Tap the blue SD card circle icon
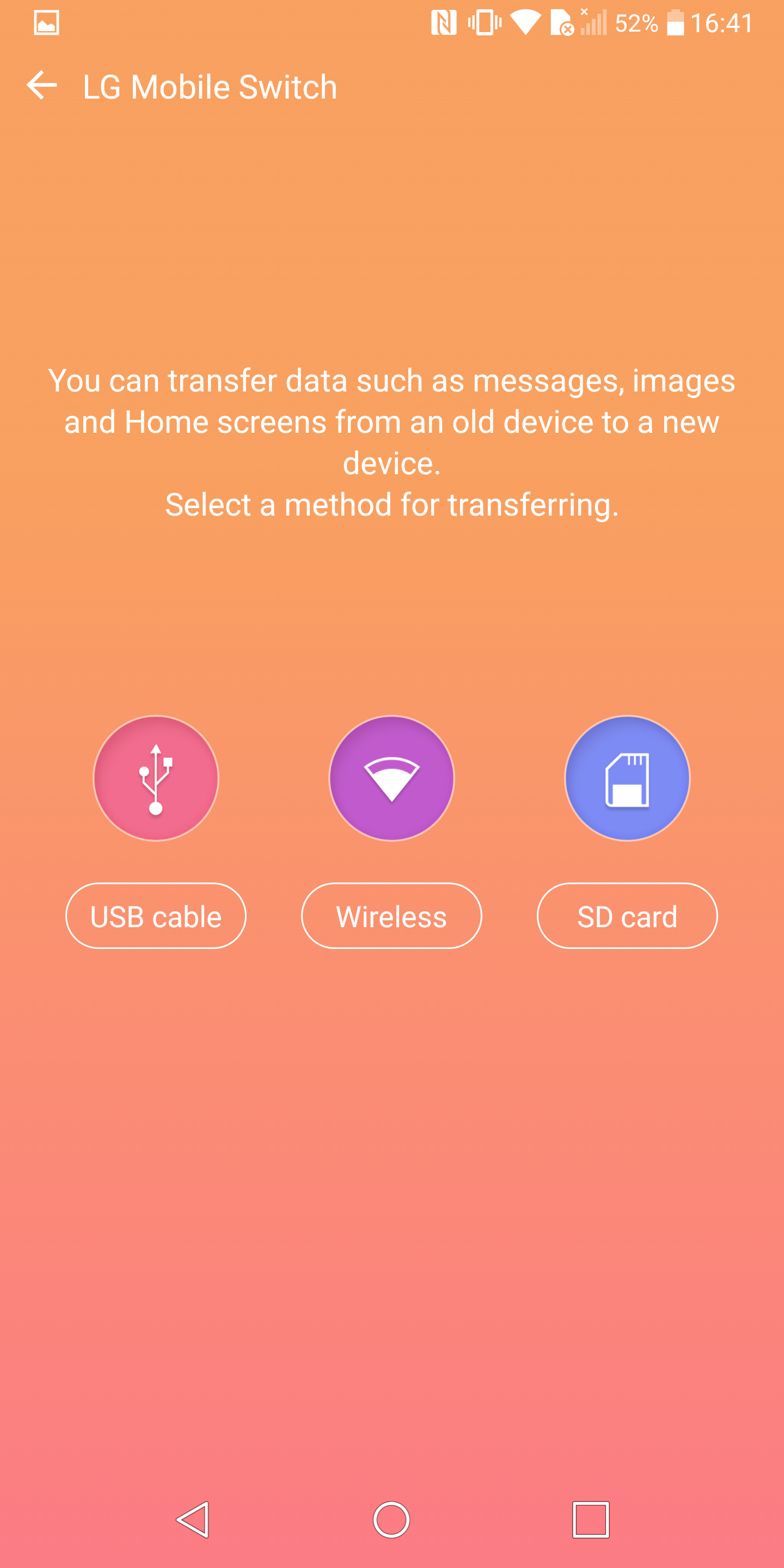Screen dimensions: 784x1568 [x=627, y=778]
